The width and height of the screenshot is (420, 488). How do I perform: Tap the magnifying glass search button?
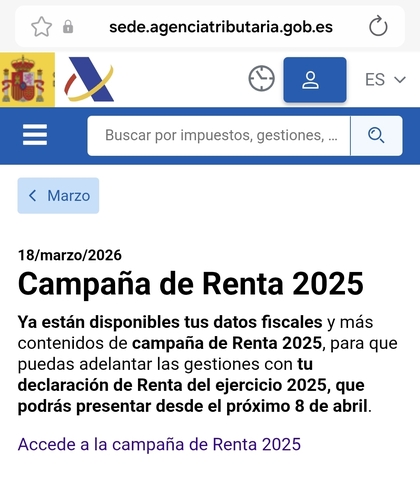point(376,136)
